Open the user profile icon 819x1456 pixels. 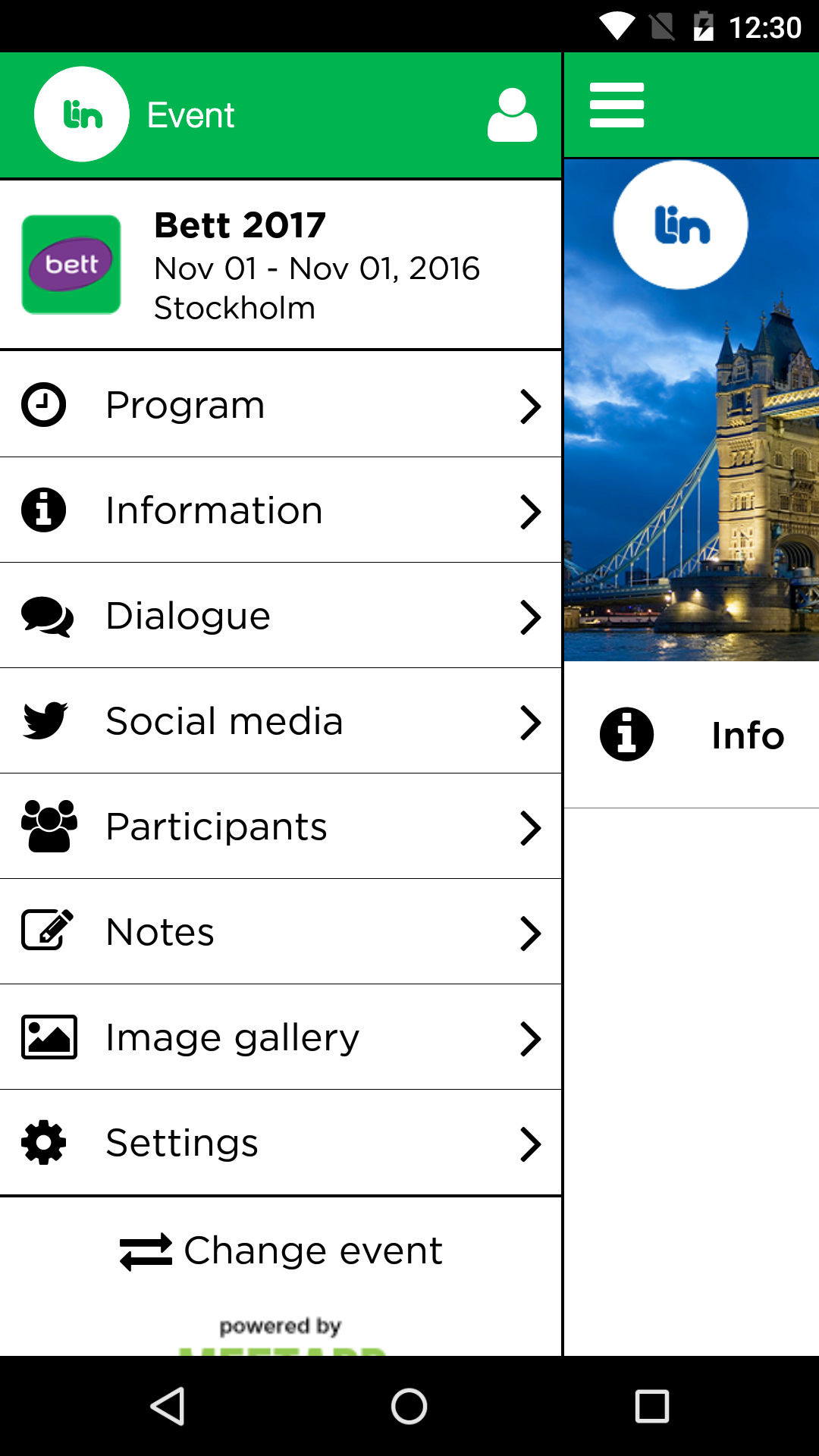coord(512,115)
